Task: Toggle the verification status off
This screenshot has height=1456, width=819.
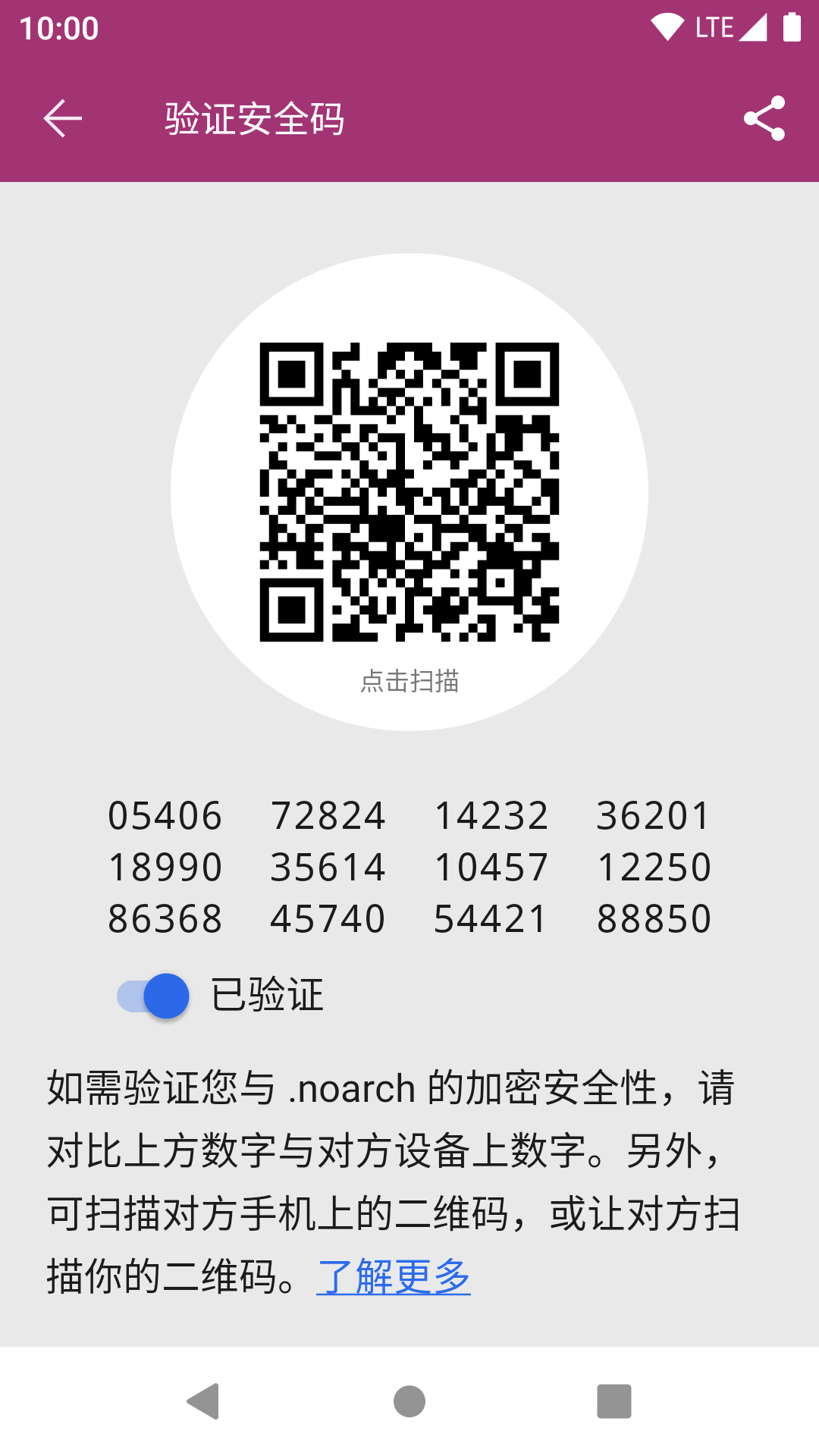Action: [x=149, y=996]
